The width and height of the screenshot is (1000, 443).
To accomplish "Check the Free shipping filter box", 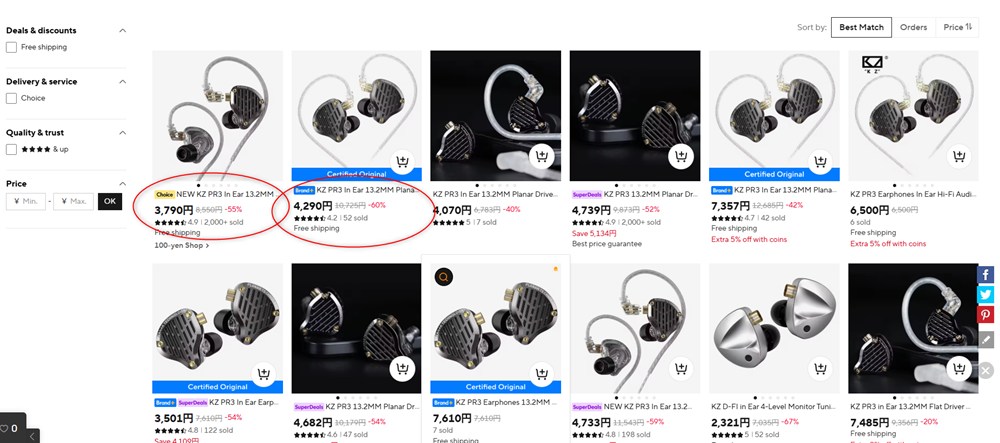I will coord(11,47).
